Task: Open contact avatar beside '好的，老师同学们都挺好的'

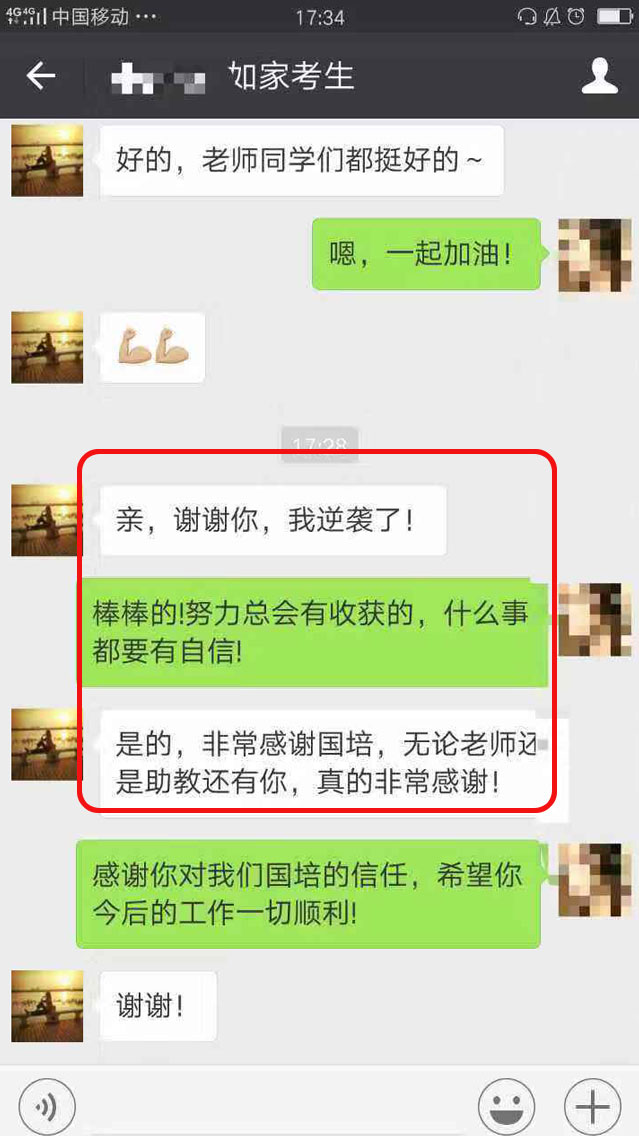Action: 47,160
